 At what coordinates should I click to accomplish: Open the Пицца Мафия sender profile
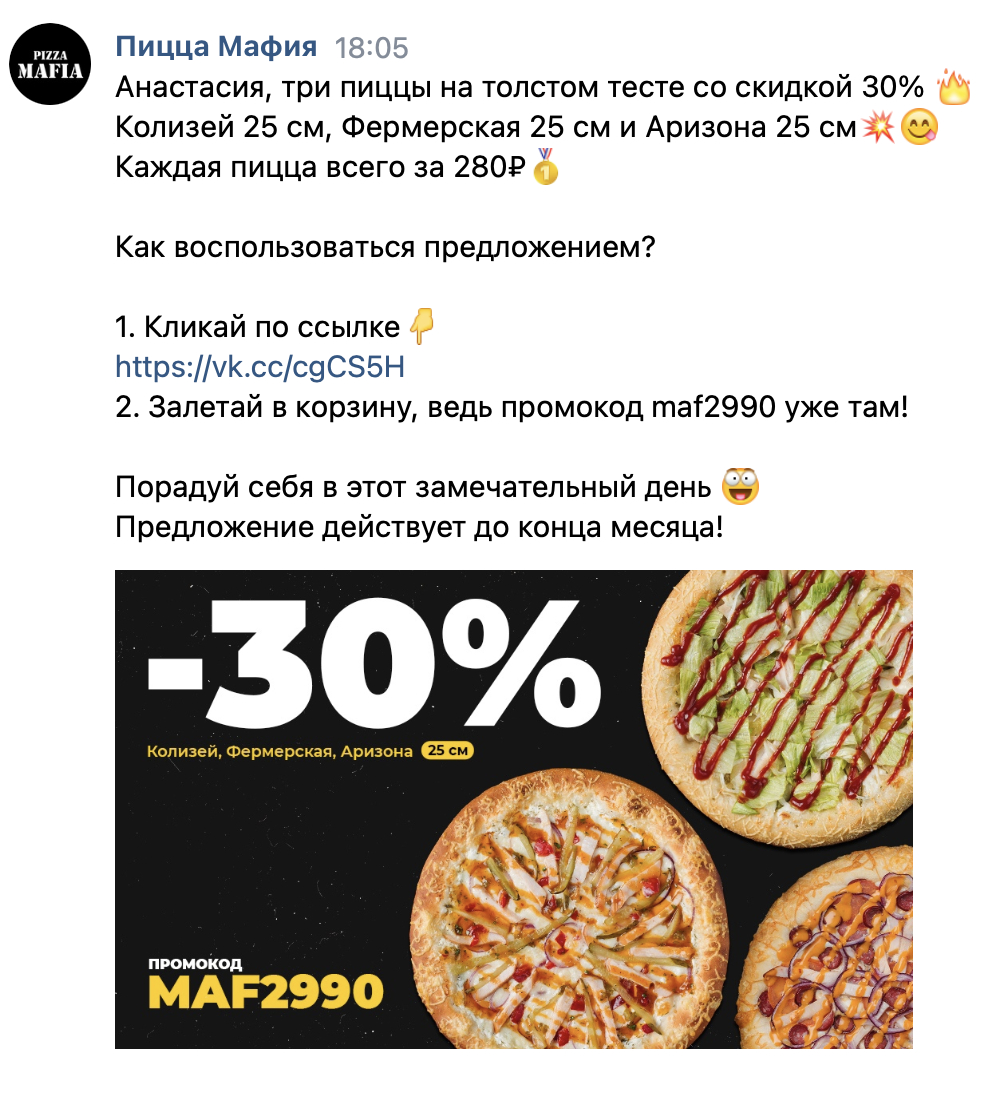coord(216,46)
